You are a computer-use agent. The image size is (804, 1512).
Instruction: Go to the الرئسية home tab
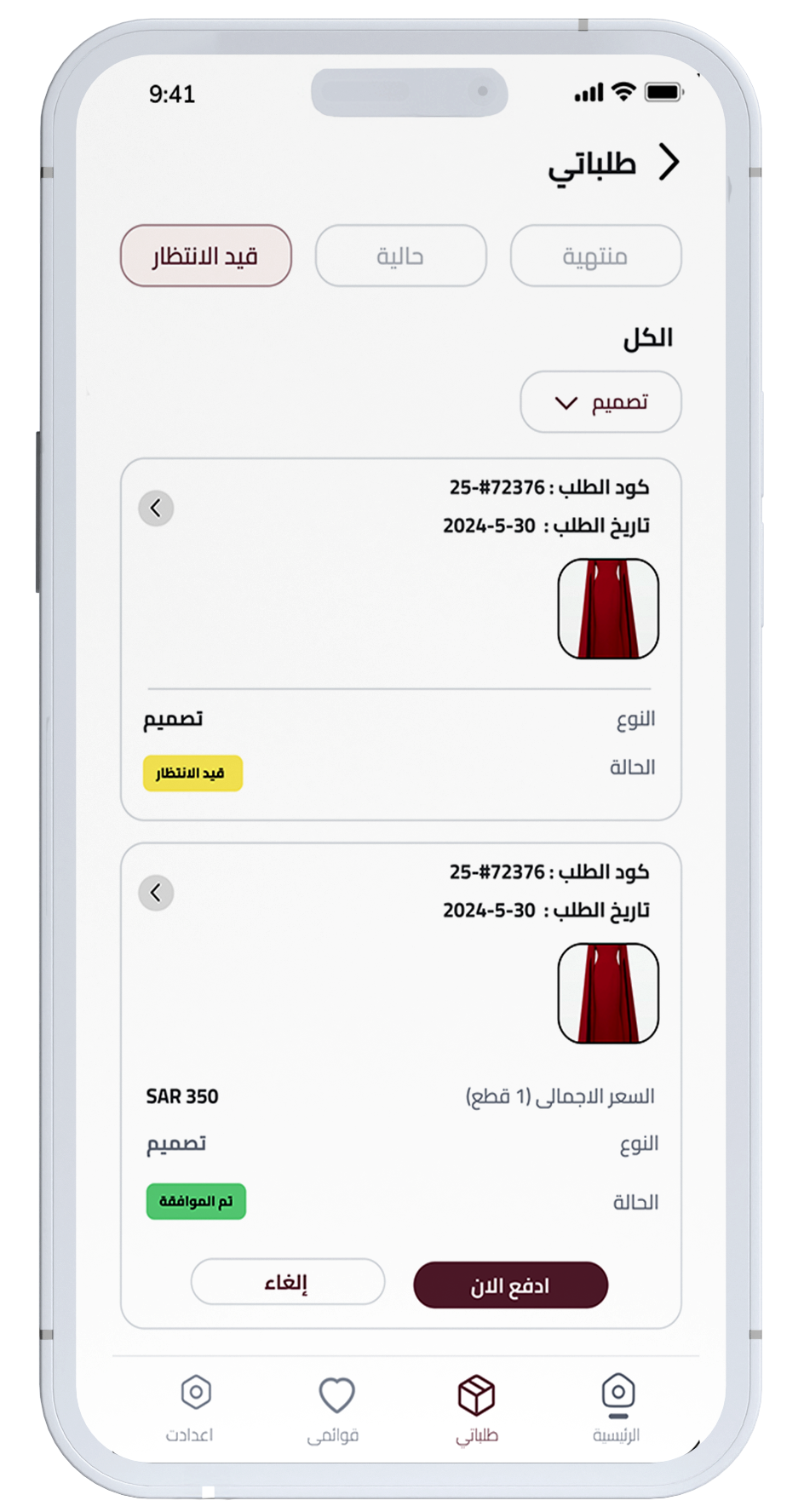(x=617, y=1408)
